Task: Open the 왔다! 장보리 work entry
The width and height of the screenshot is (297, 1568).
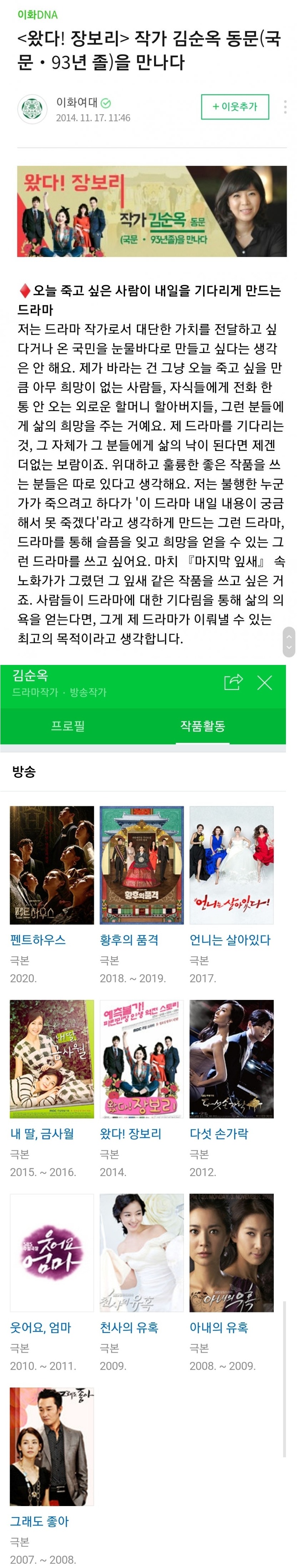Action: (x=142, y=1059)
